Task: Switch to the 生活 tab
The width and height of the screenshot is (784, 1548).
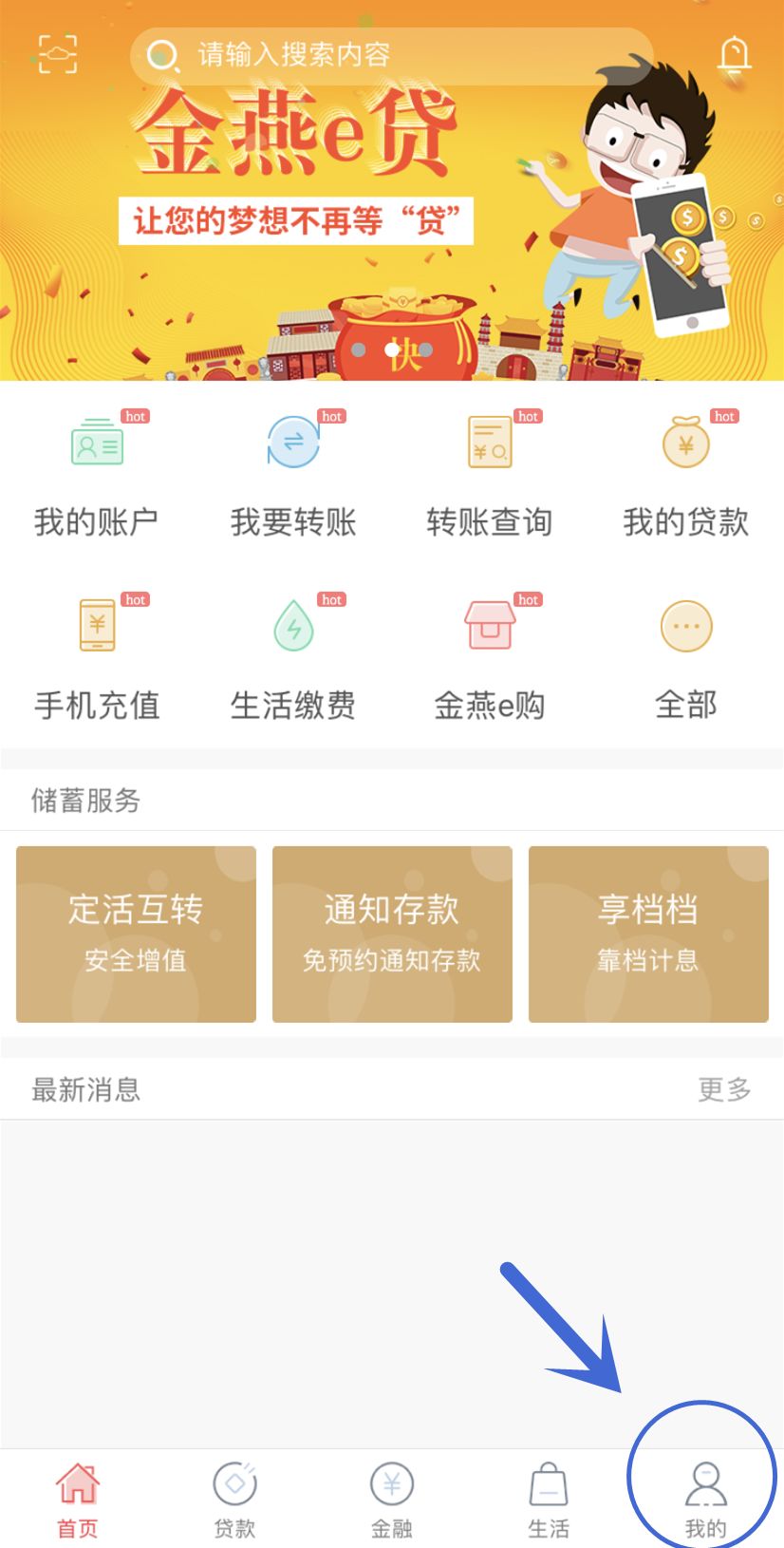Action: coord(549,1500)
